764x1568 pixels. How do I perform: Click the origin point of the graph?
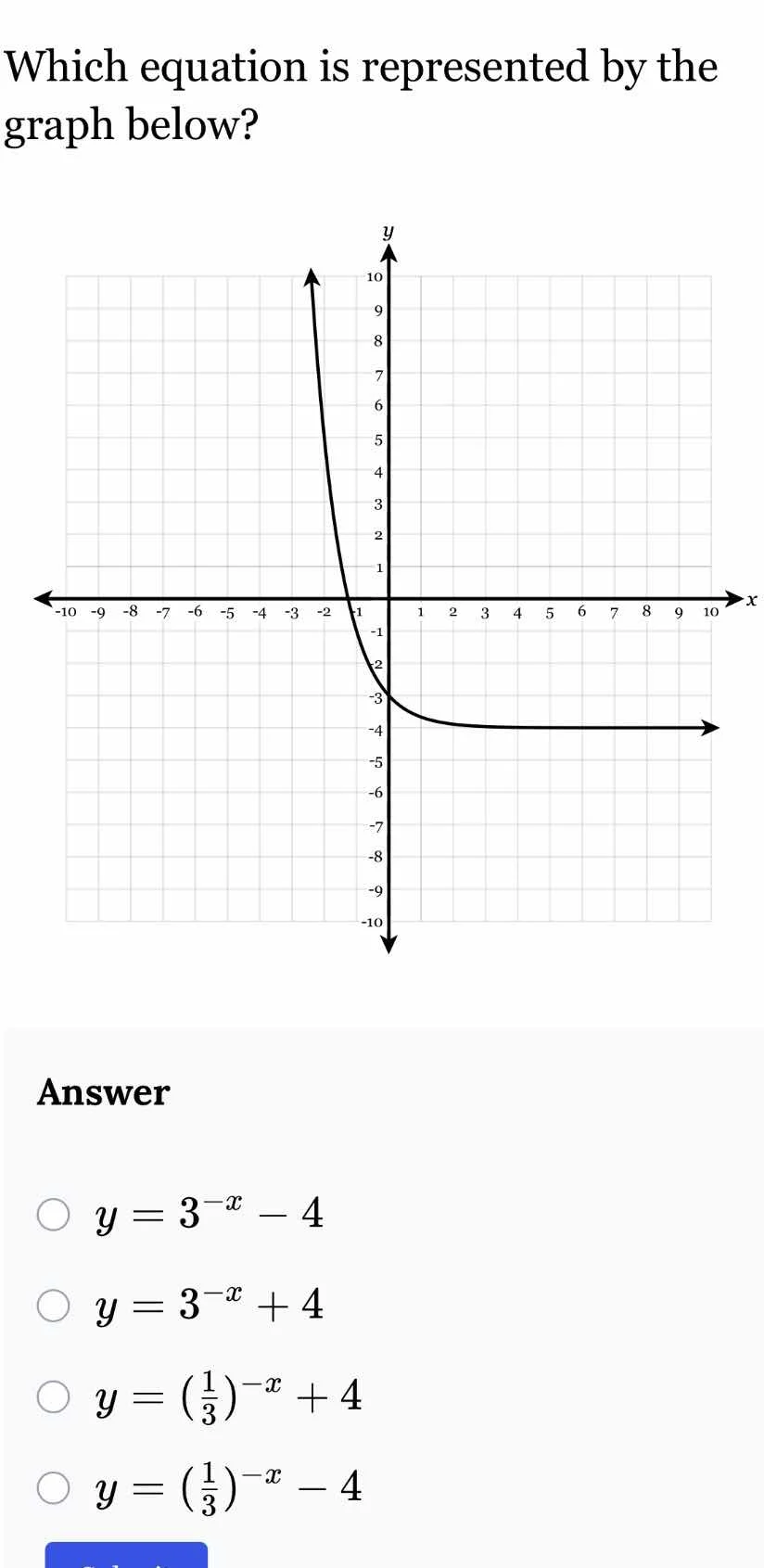pos(387,598)
